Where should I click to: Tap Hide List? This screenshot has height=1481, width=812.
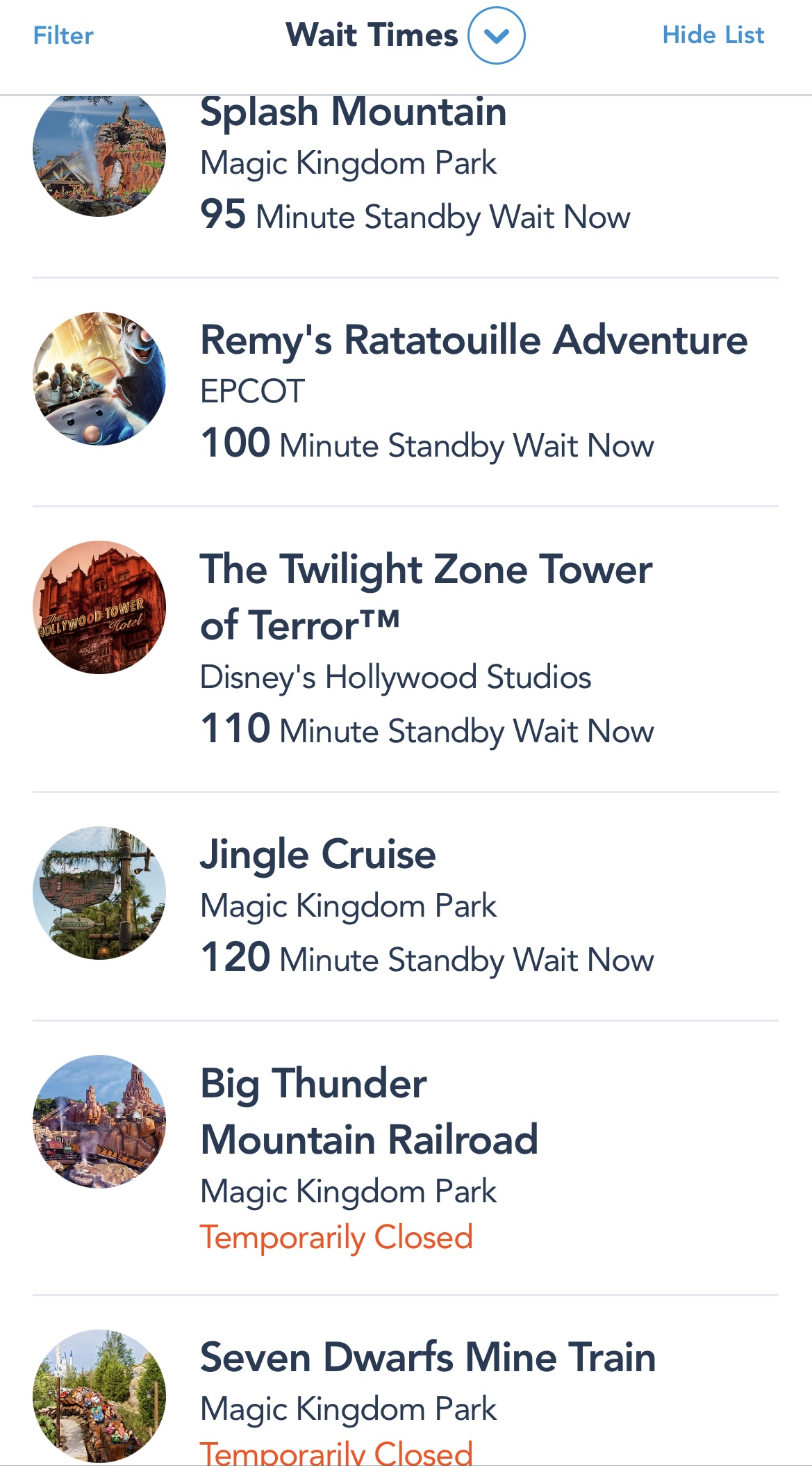click(x=713, y=35)
